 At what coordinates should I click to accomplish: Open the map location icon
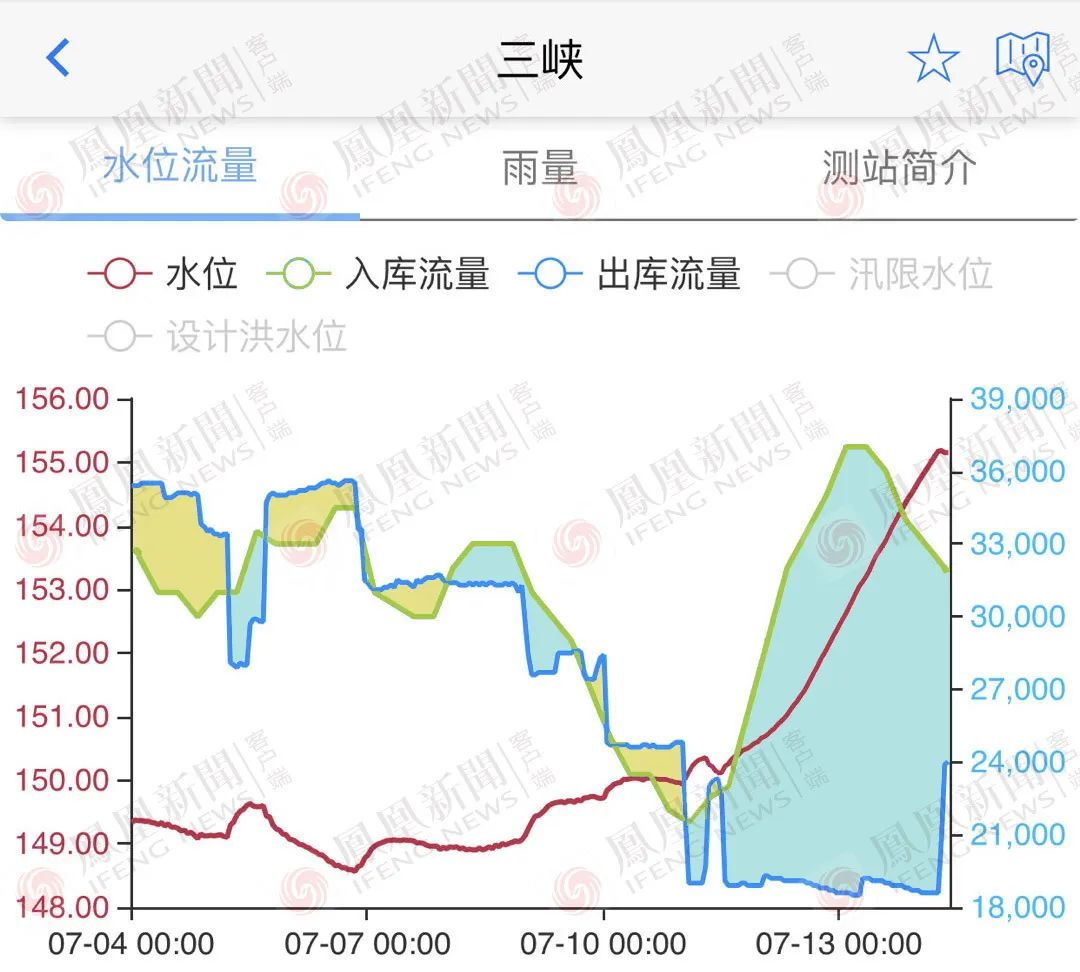(x=1023, y=58)
